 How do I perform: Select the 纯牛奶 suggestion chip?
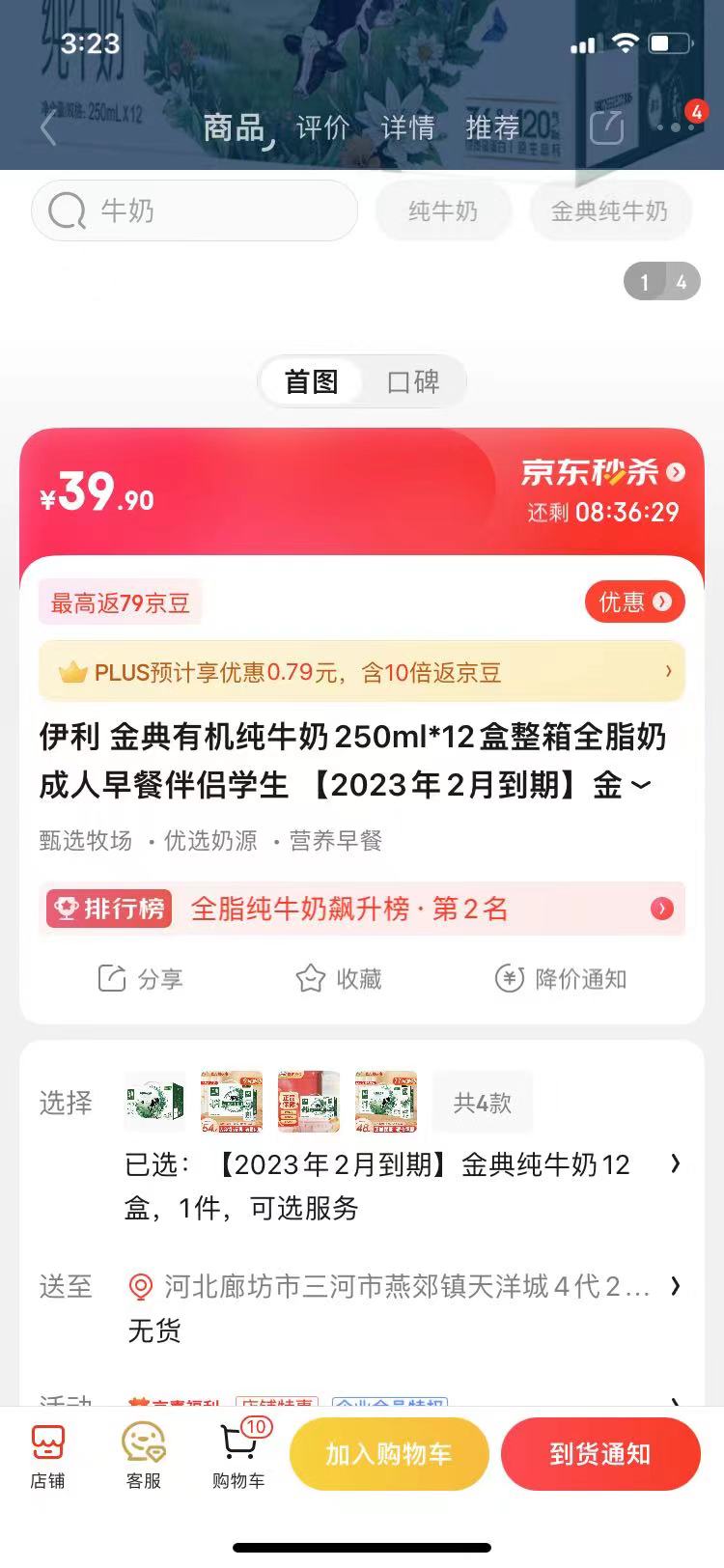coord(443,210)
